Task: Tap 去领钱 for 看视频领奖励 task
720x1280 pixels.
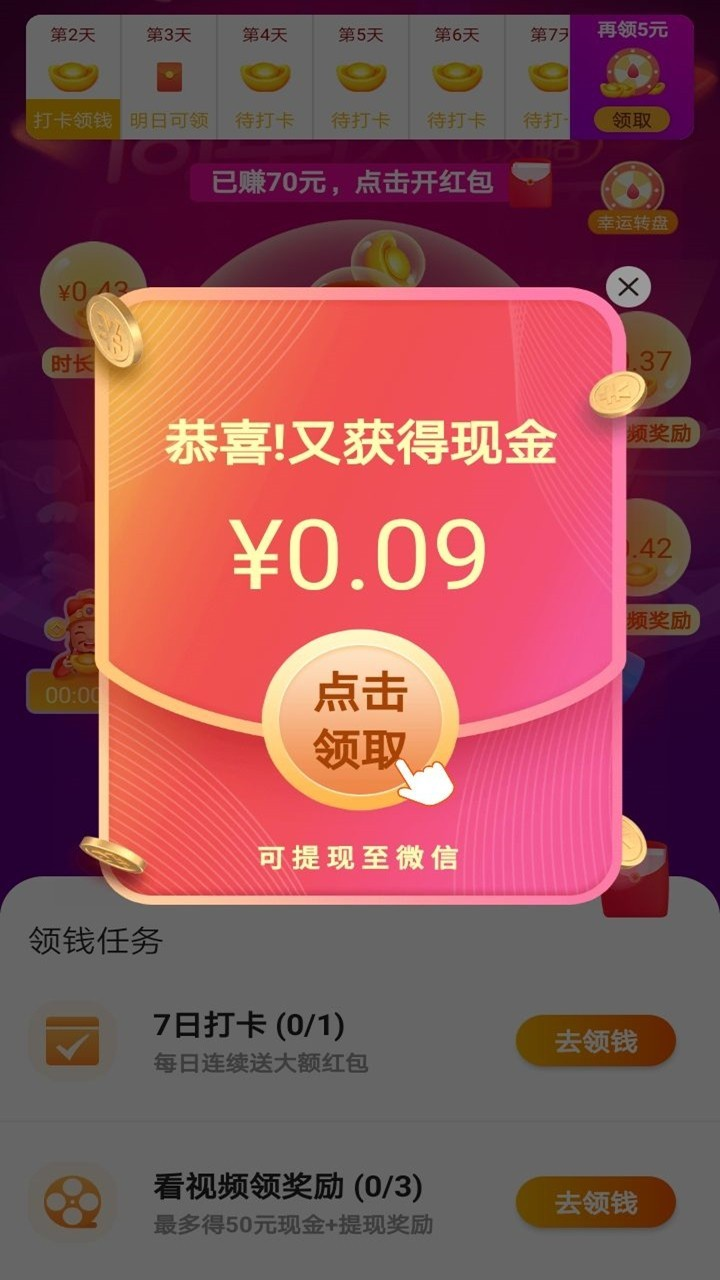Action: [595, 1202]
